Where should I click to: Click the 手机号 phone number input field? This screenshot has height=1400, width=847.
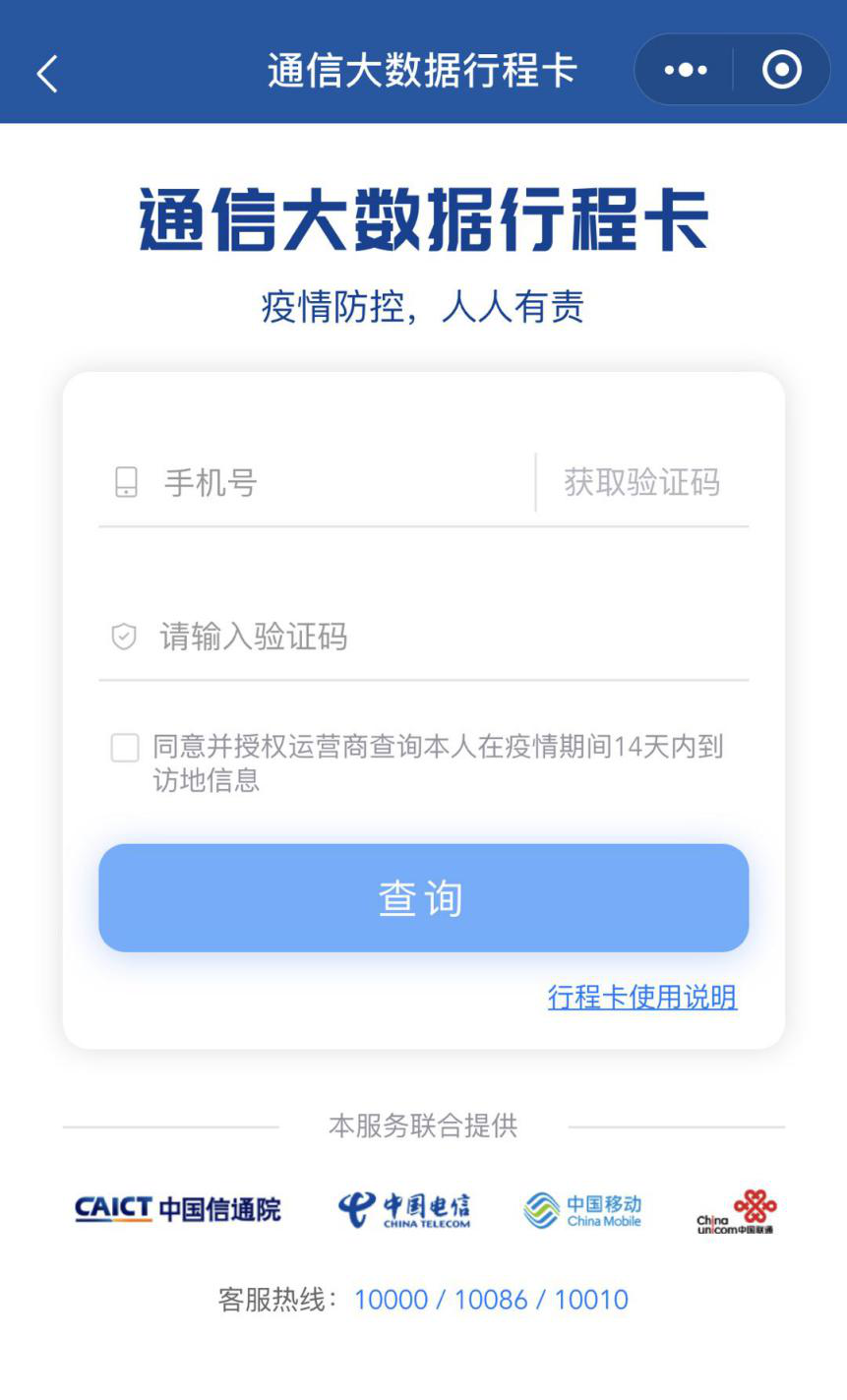(x=295, y=481)
